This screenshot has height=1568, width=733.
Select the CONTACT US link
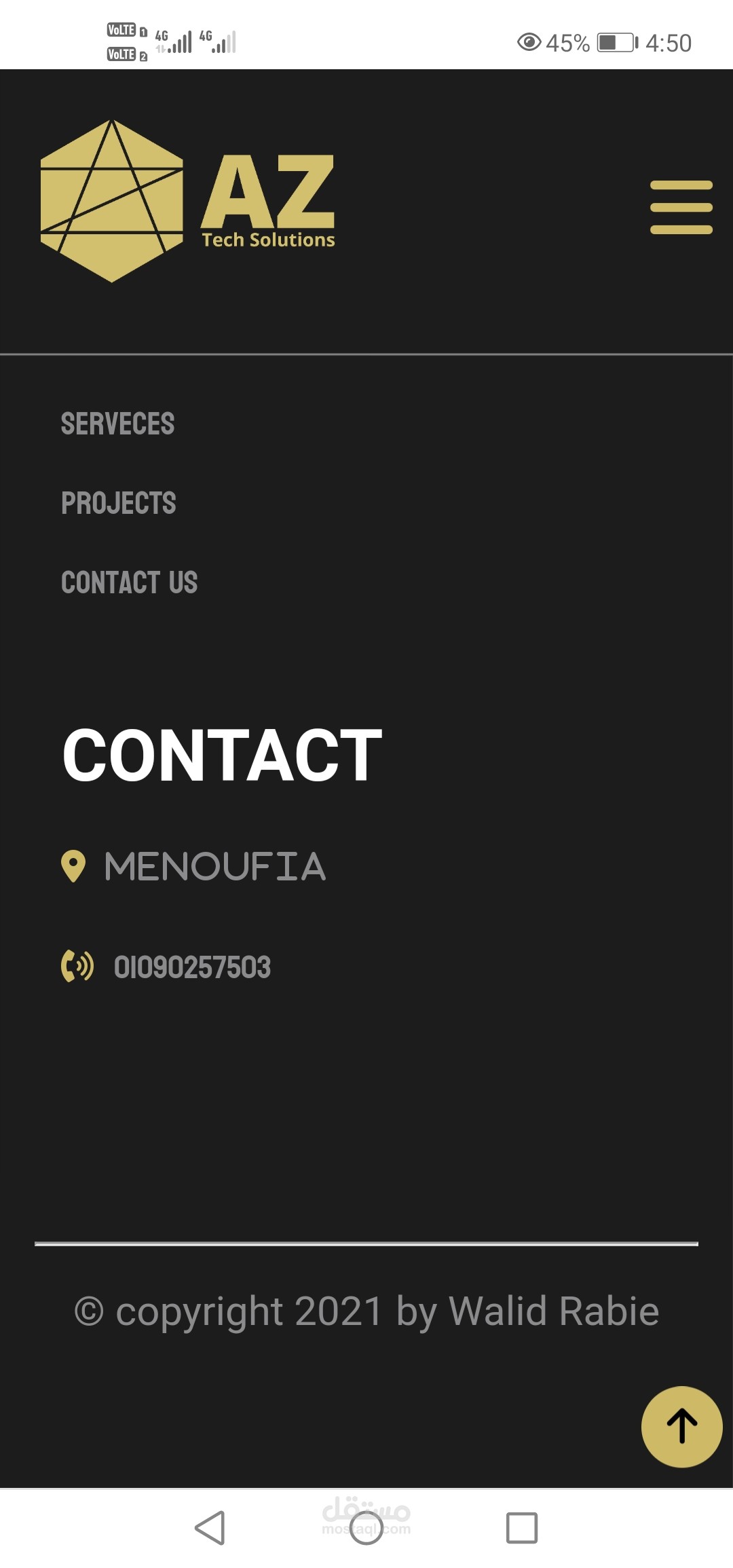point(130,583)
